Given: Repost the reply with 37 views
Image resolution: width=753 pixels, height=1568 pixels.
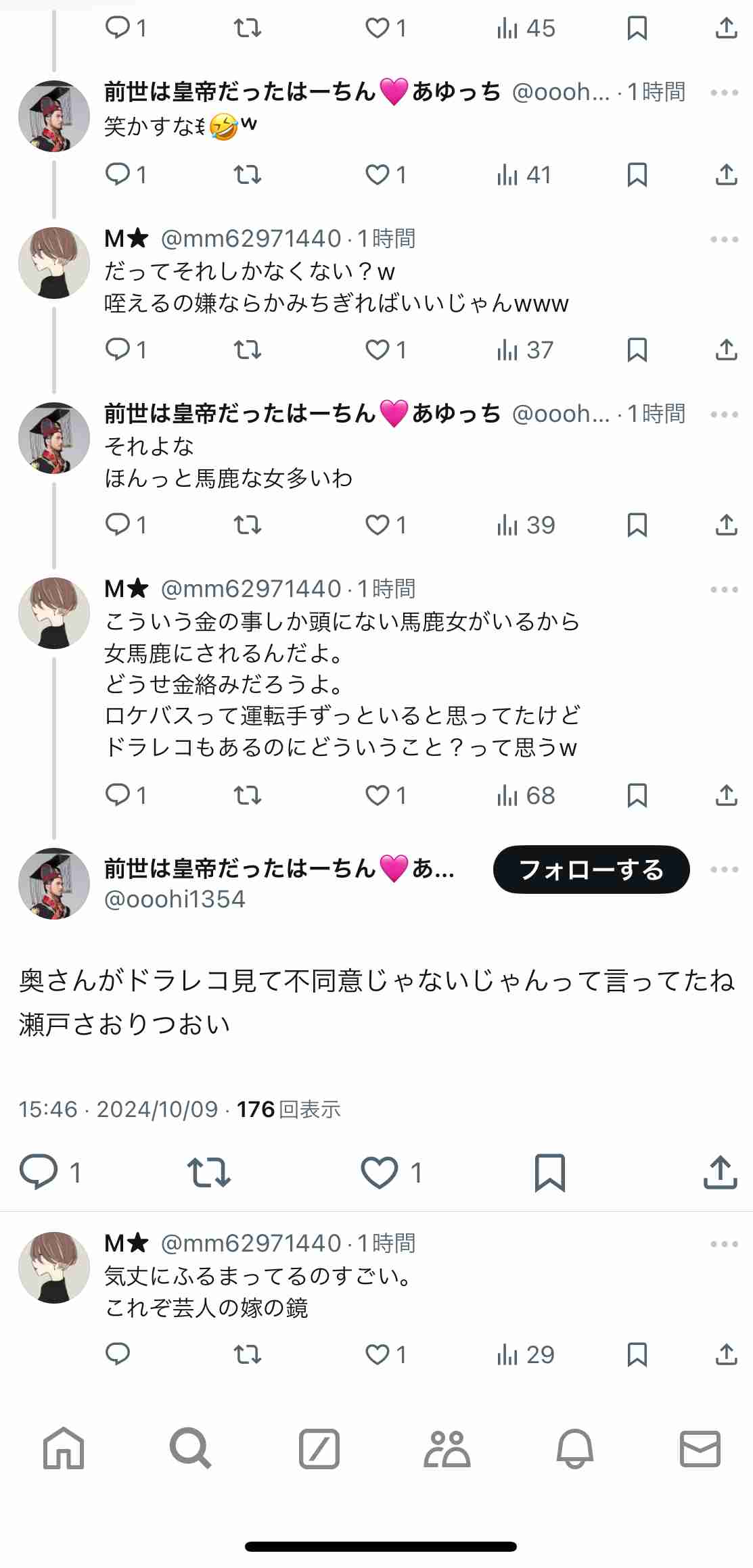Looking at the screenshot, I should click(x=248, y=350).
